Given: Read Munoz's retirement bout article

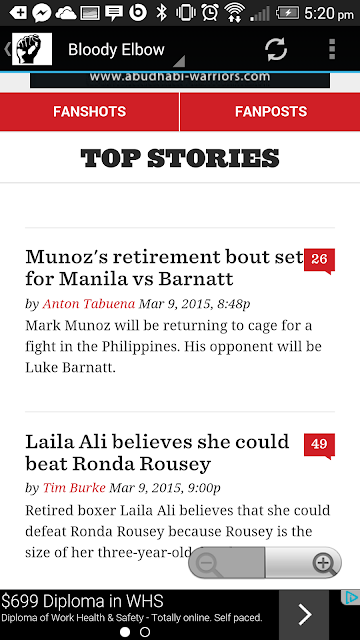Looking at the screenshot, I should [164, 268].
